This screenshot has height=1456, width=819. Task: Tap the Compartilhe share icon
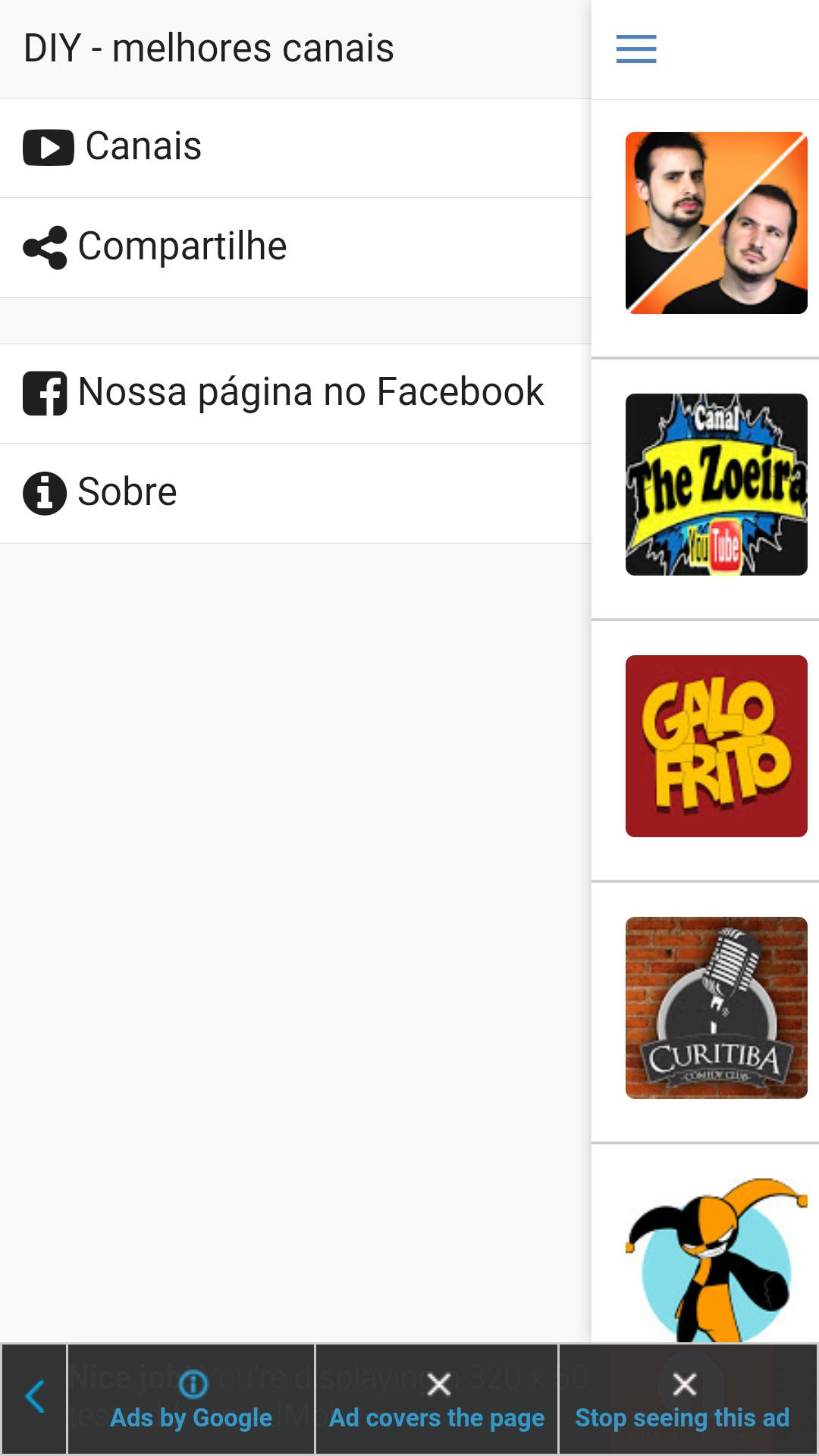click(x=44, y=246)
